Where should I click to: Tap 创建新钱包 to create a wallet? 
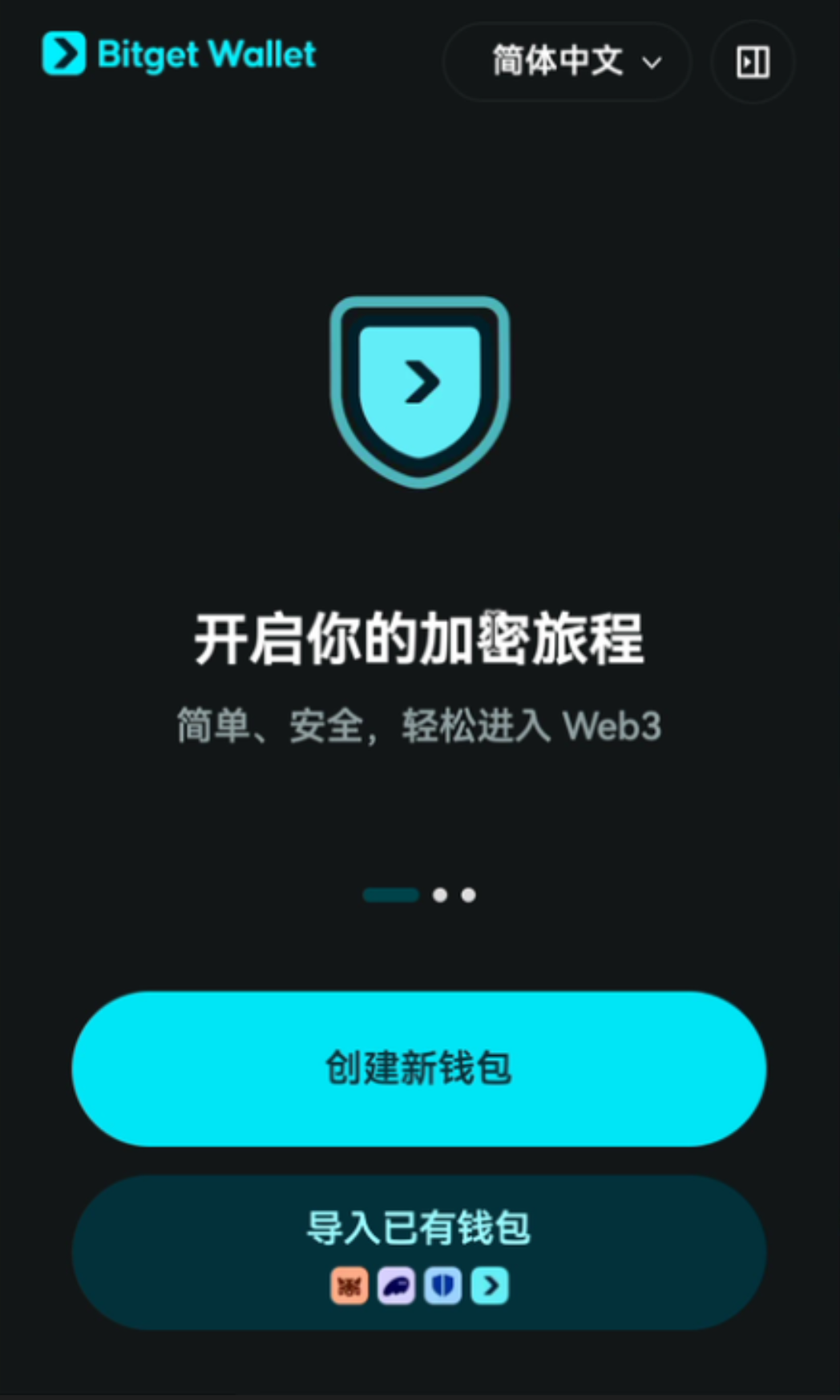pos(419,1068)
